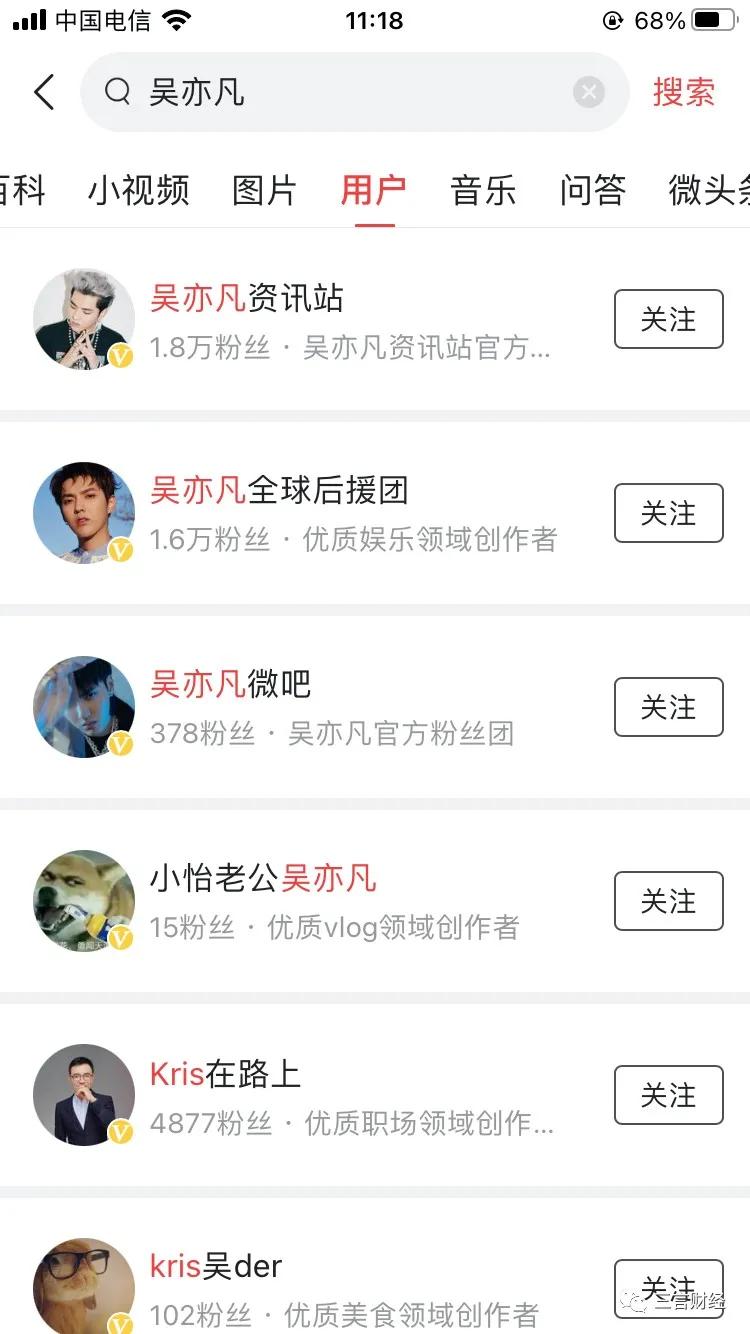Image resolution: width=750 pixels, height=1334 pixels.
Task: Switch to the 音乐 tab
Action: [x=483, y=191]
